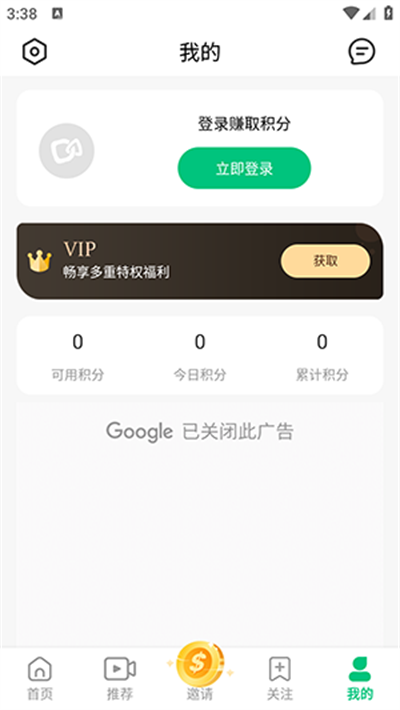Switch to the 关注 following tab
Screen dimensions: 400x710
point(280,677)
